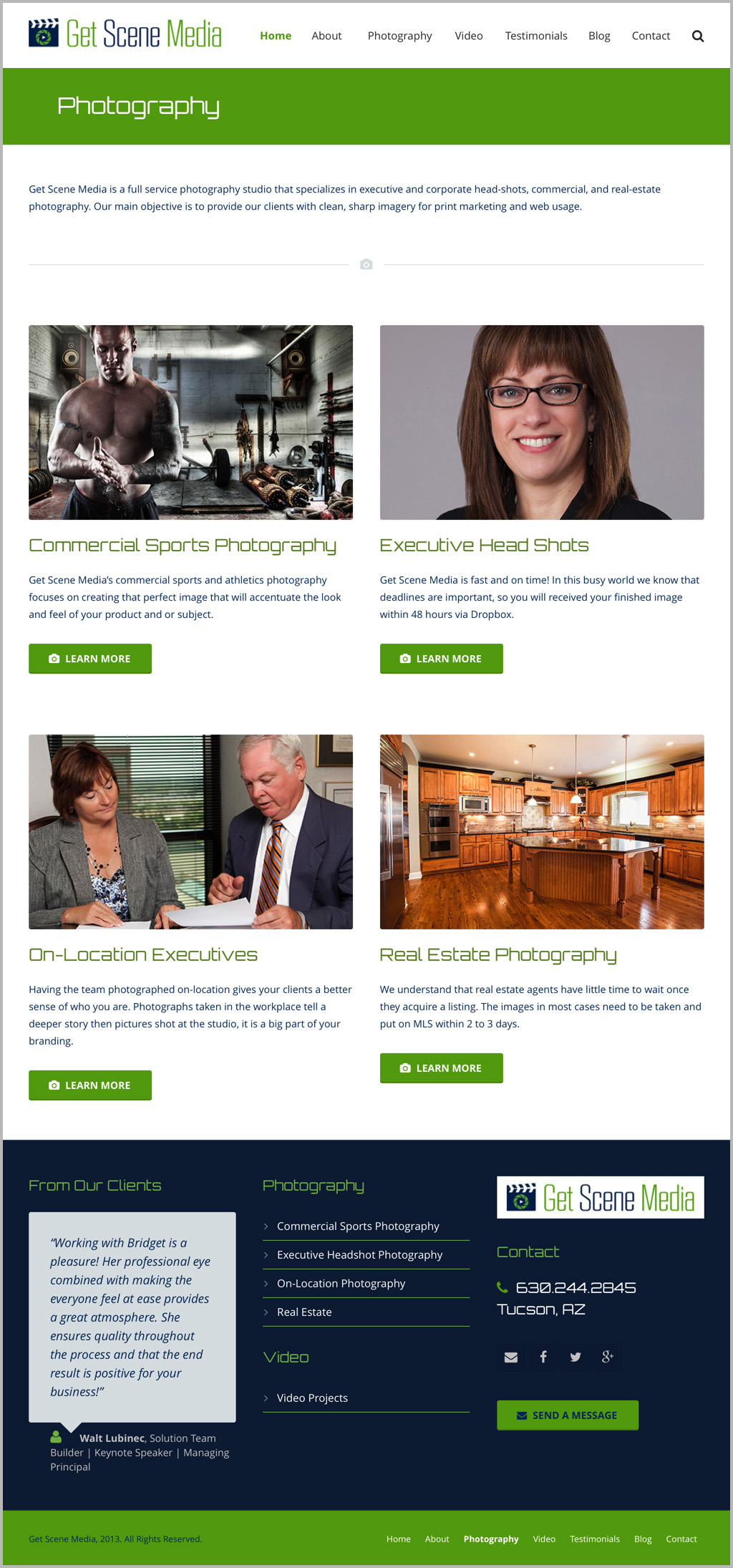The image size is (733, 1568).
Task: Open Video Projects footer link
Action: click(312, 1398)
